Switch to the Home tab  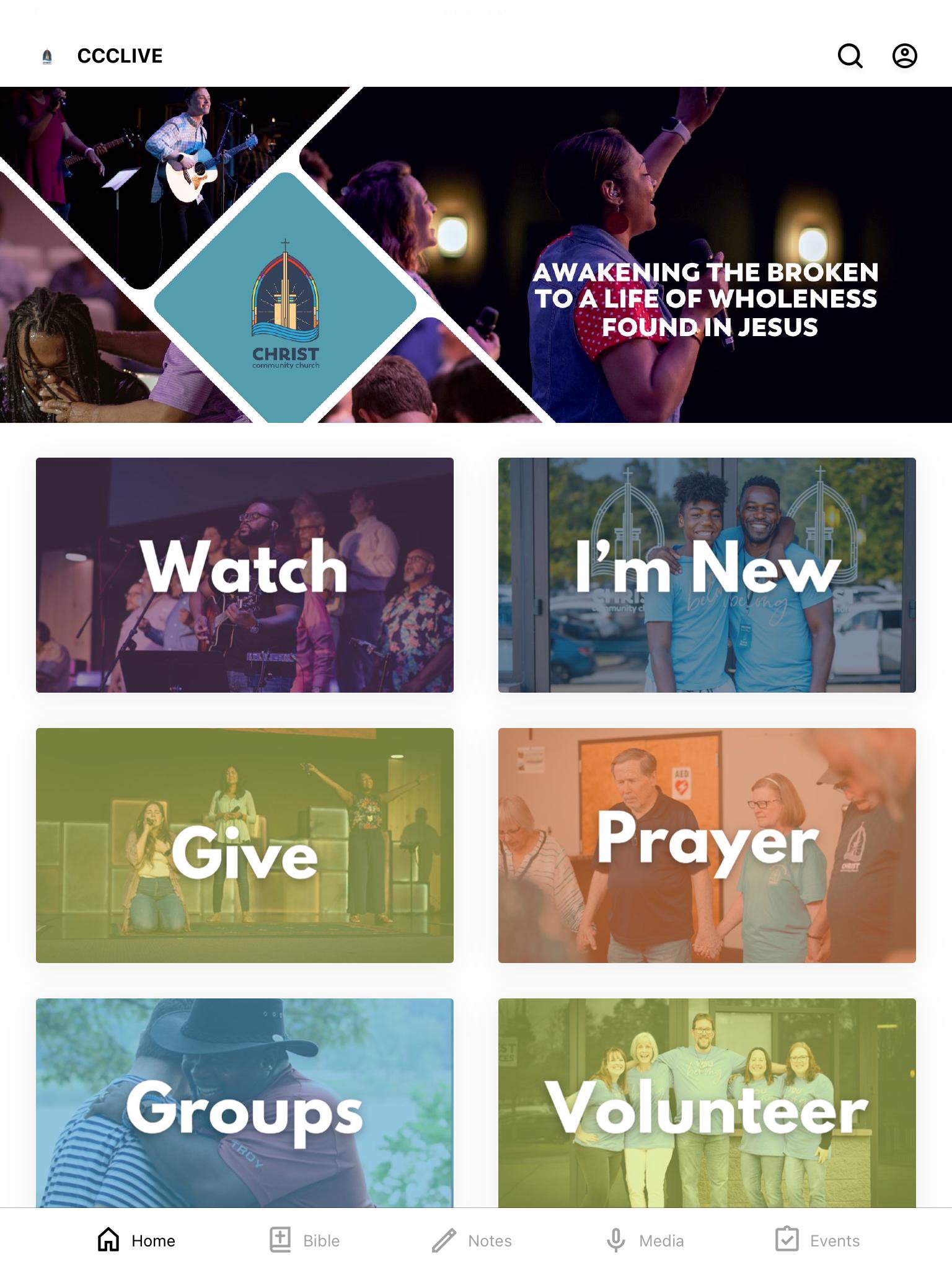tap(136, 1240)
